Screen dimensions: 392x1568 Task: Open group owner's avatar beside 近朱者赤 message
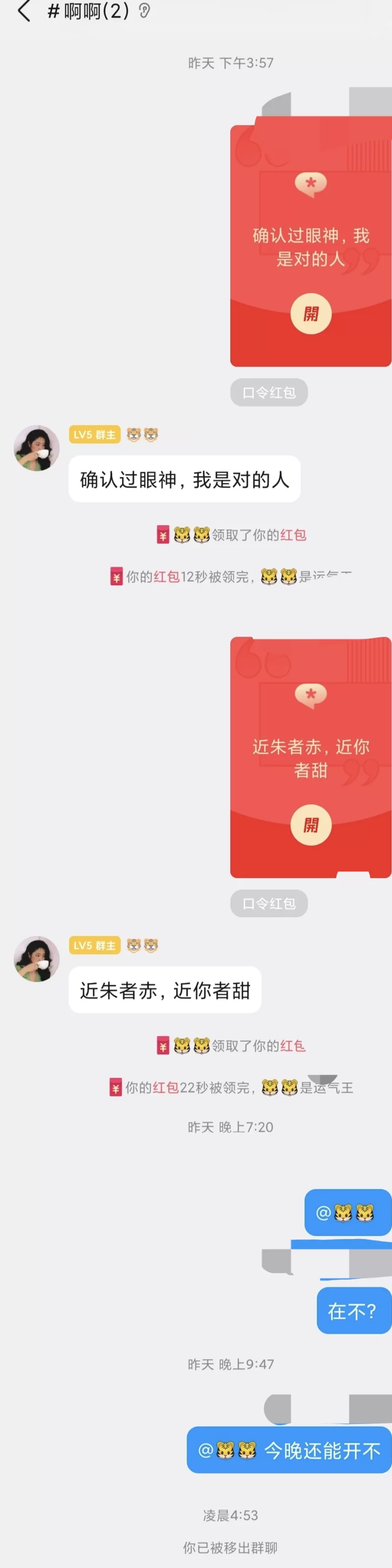pyautogui.click(x=37, y=959)
